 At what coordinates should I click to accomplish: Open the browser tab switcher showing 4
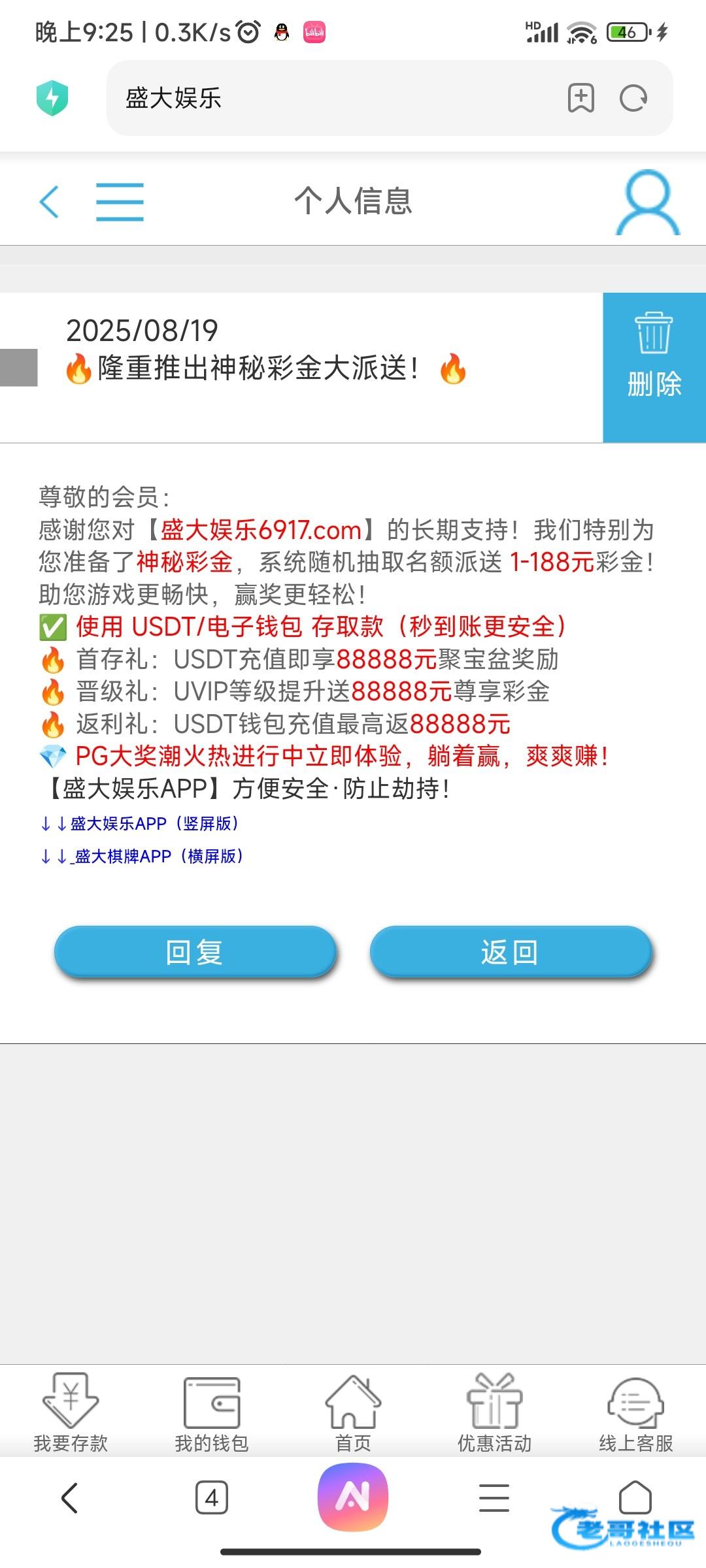point(212,1497)
